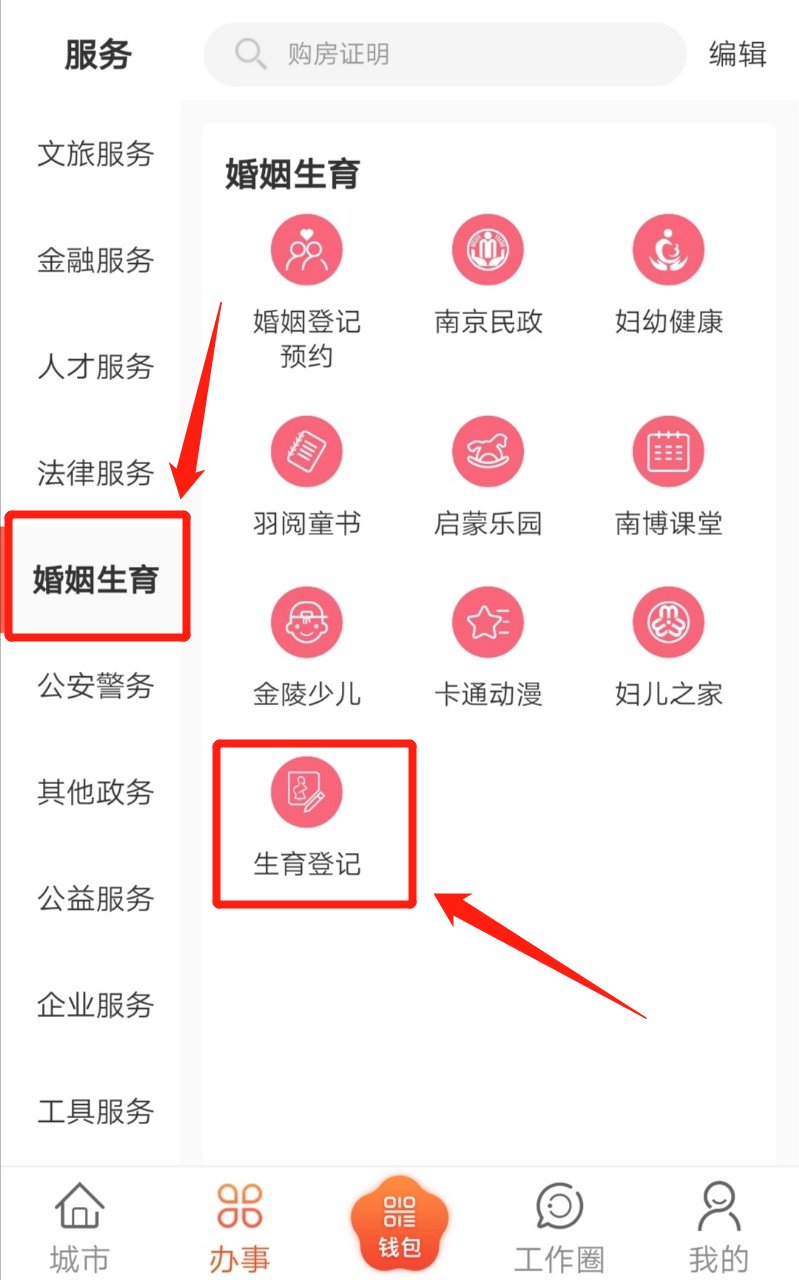This screenshot has height=1280, width=799.
Task: Switch to 公安警务 category
Action: (96, 685)
